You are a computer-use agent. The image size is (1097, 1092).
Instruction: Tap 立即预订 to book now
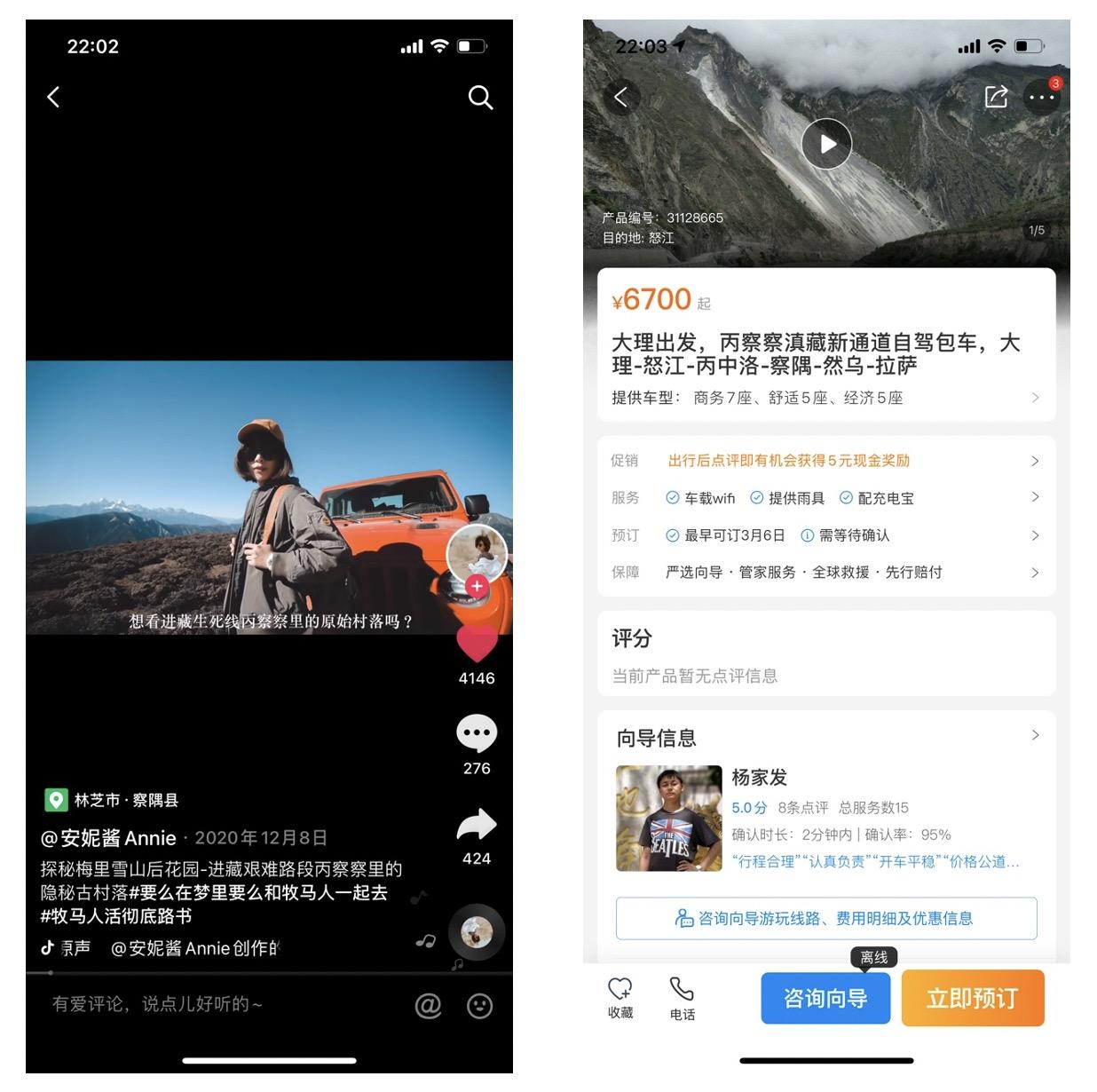(x=972, y=999)
